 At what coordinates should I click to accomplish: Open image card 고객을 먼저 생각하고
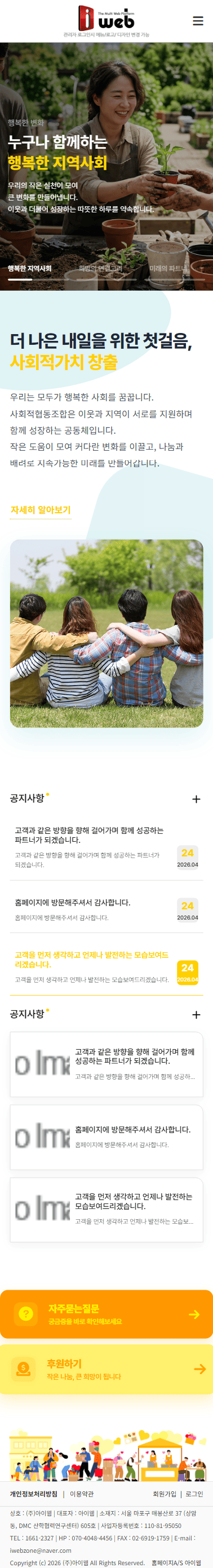point(106,1210)
